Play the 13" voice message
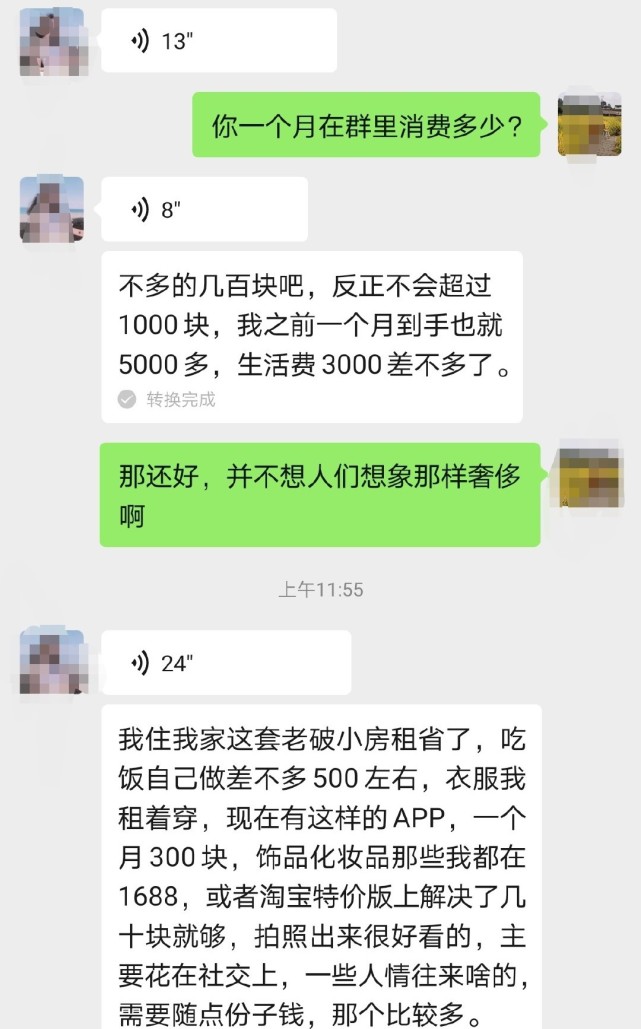641x1029 pixels. click(218, 41)
